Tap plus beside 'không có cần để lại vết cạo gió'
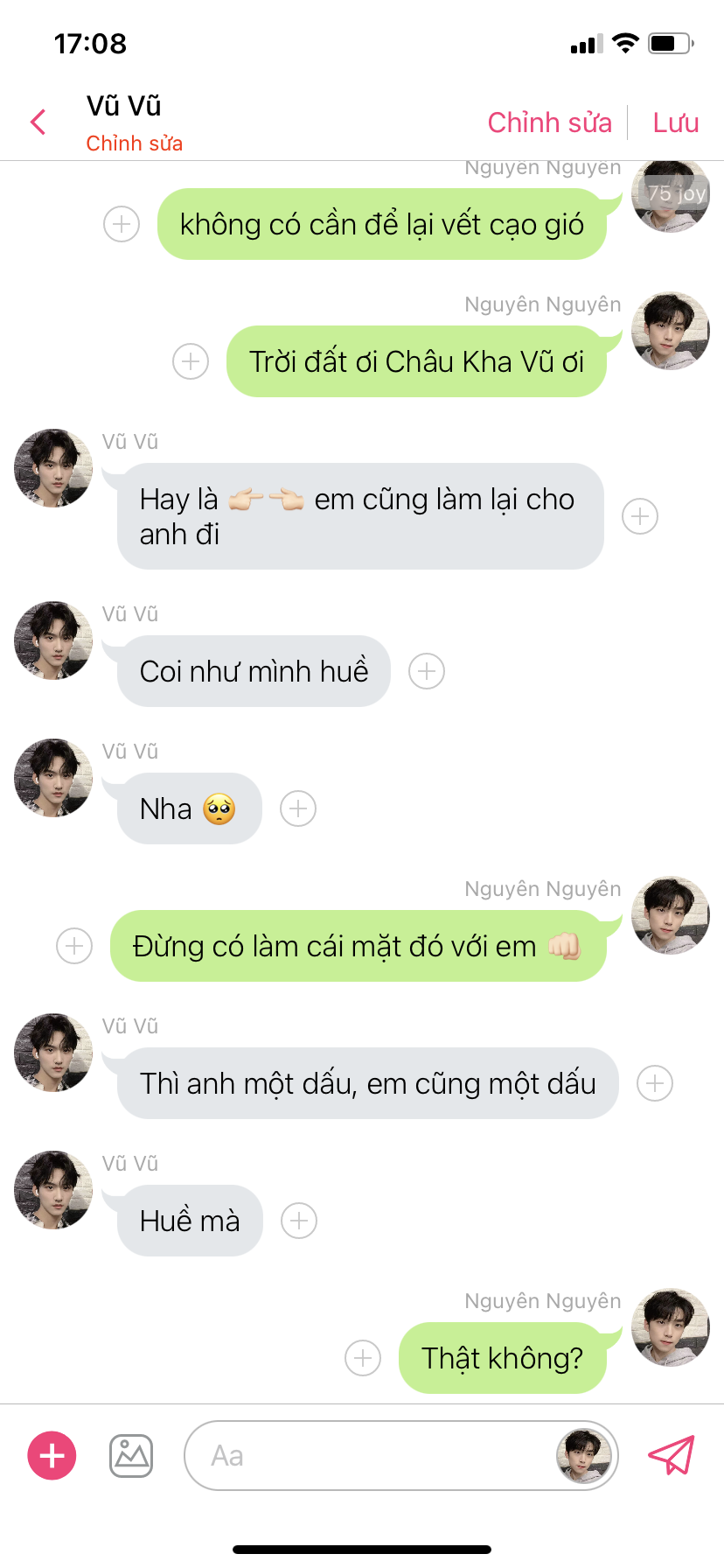 tap(122, 224)
